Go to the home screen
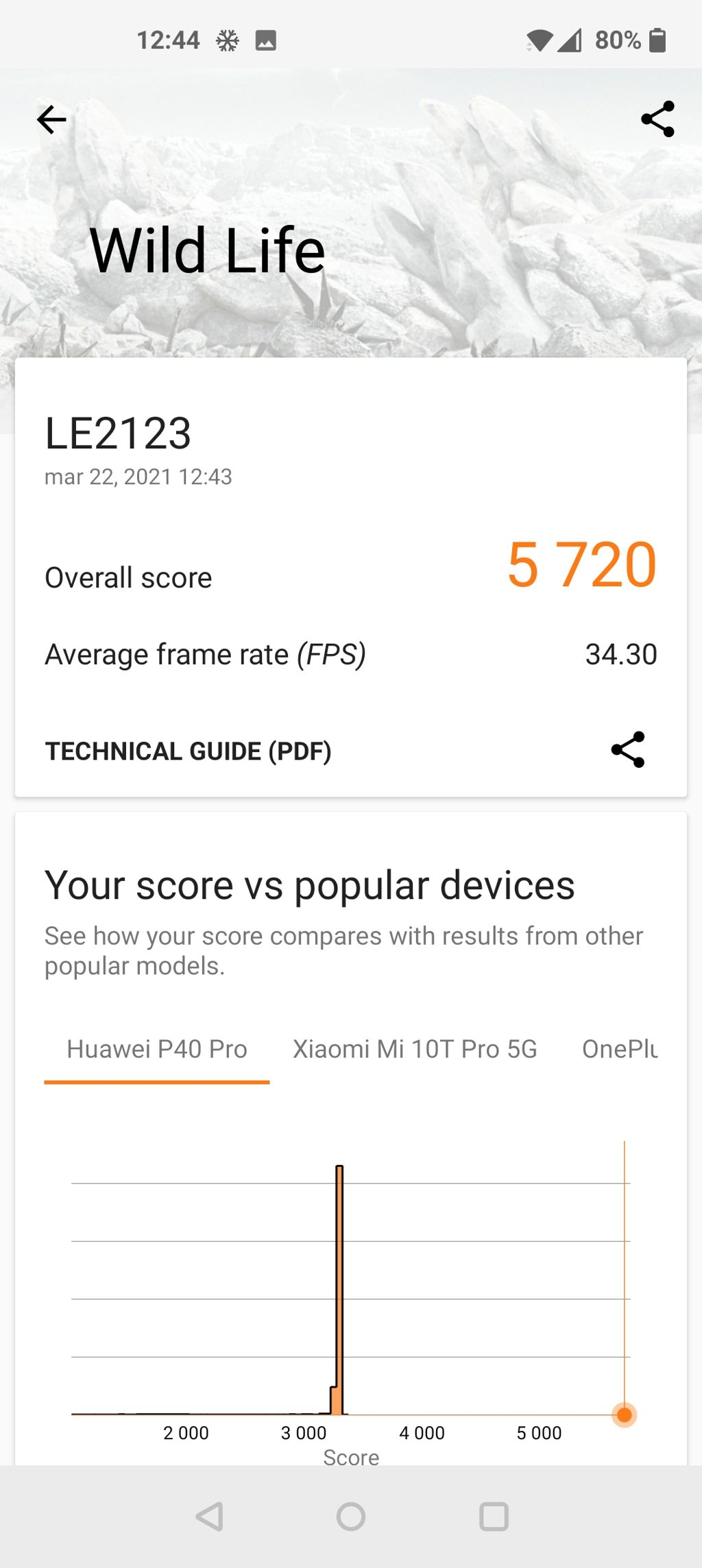 351,1517
